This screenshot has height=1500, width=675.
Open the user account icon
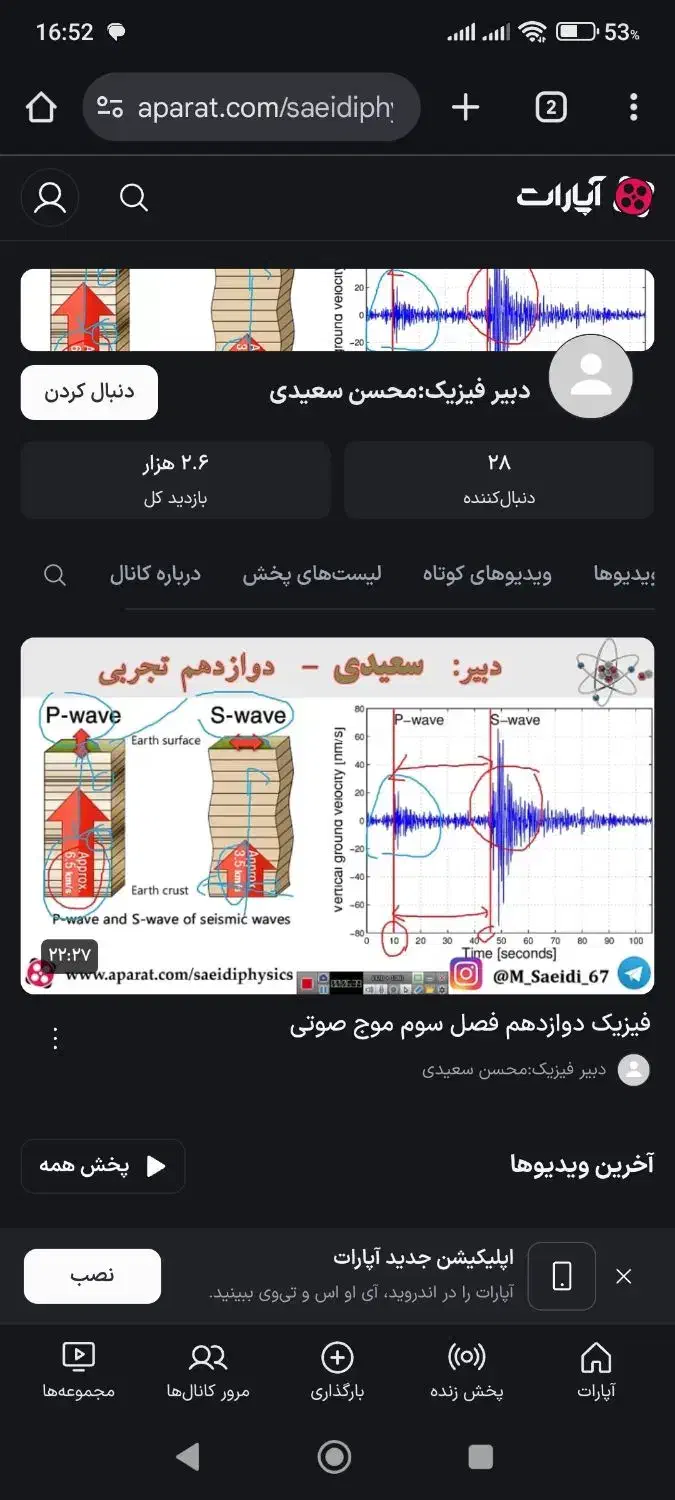click(x=50, y=197)
